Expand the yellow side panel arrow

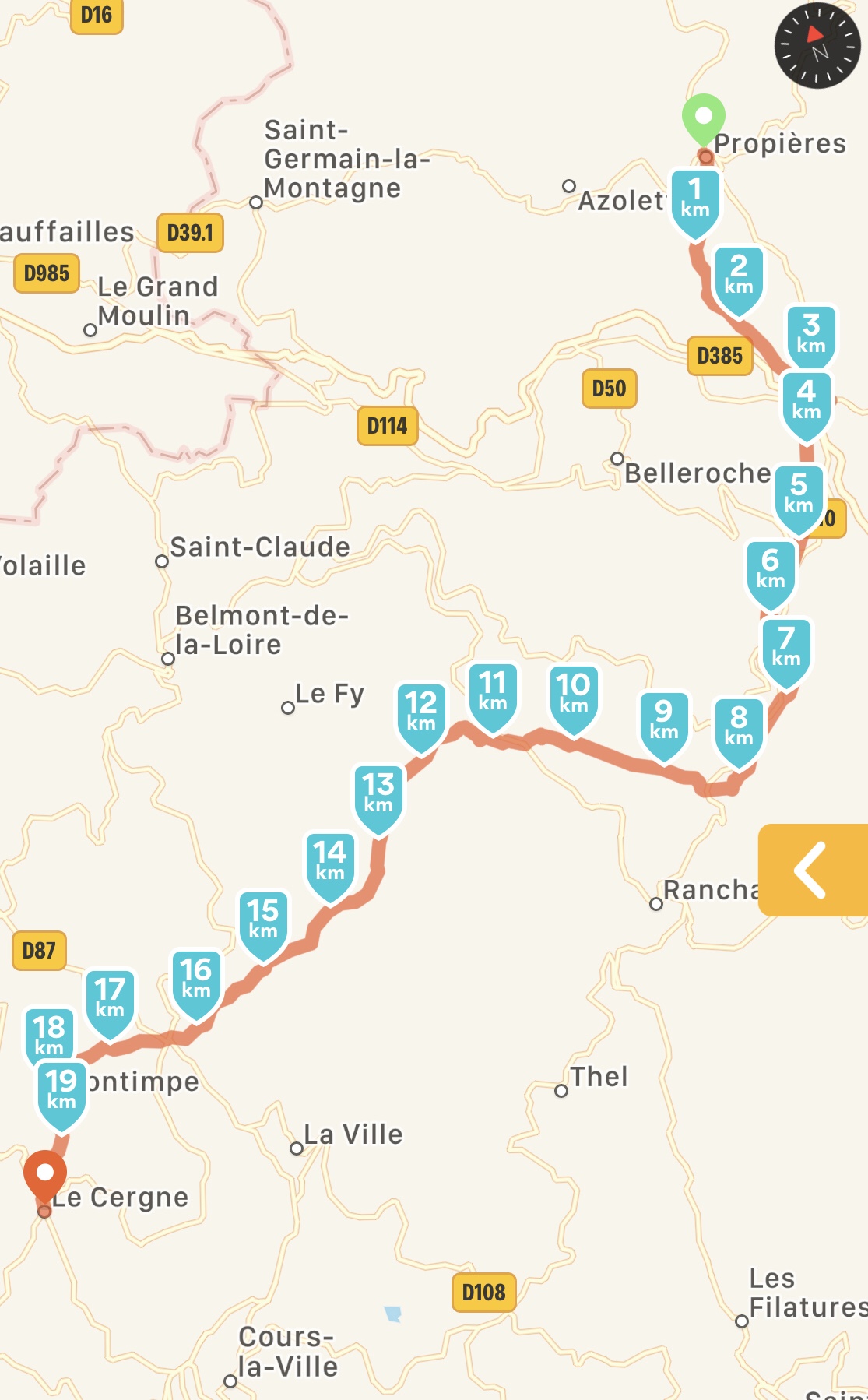pyautogui.click(x=813, y=870)
